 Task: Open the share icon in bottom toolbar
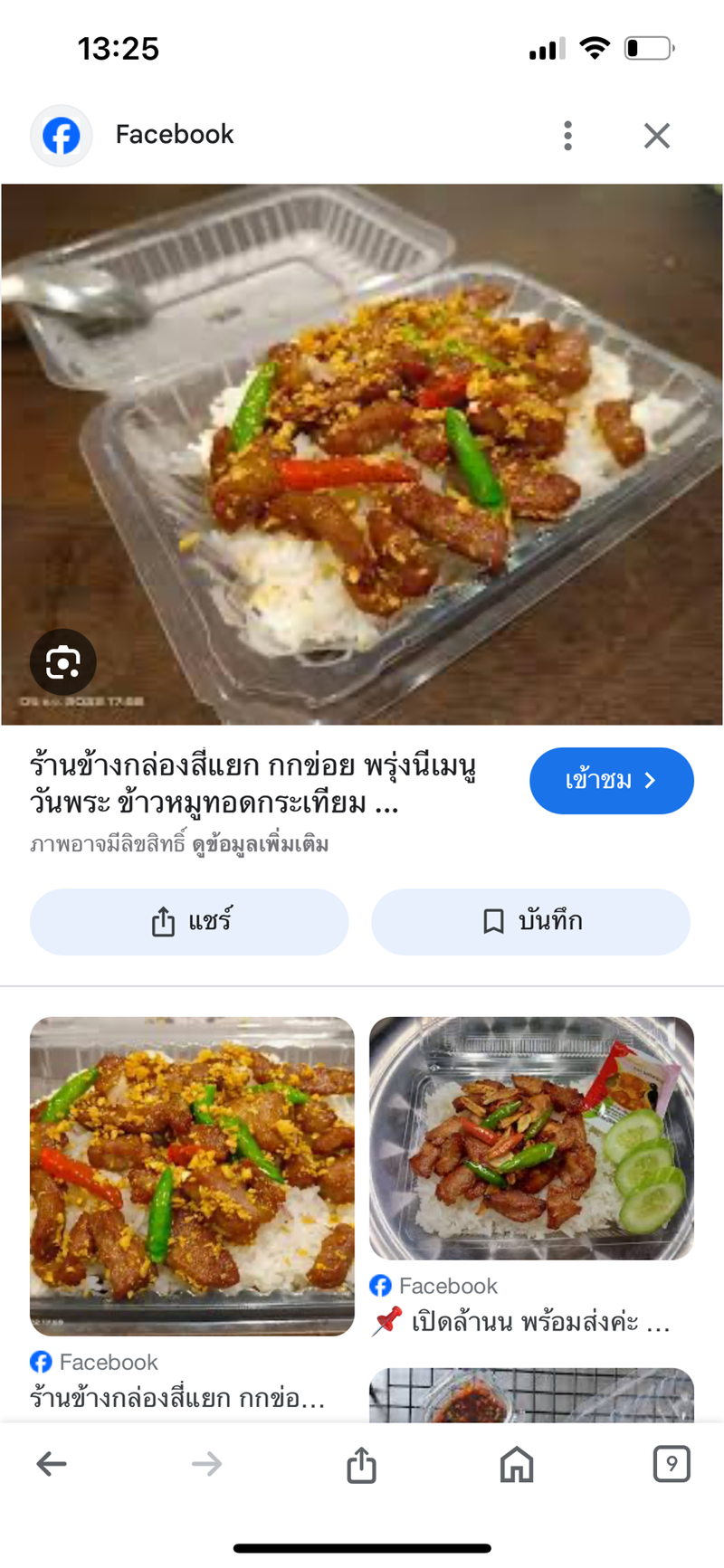(x=361, y=1463)
